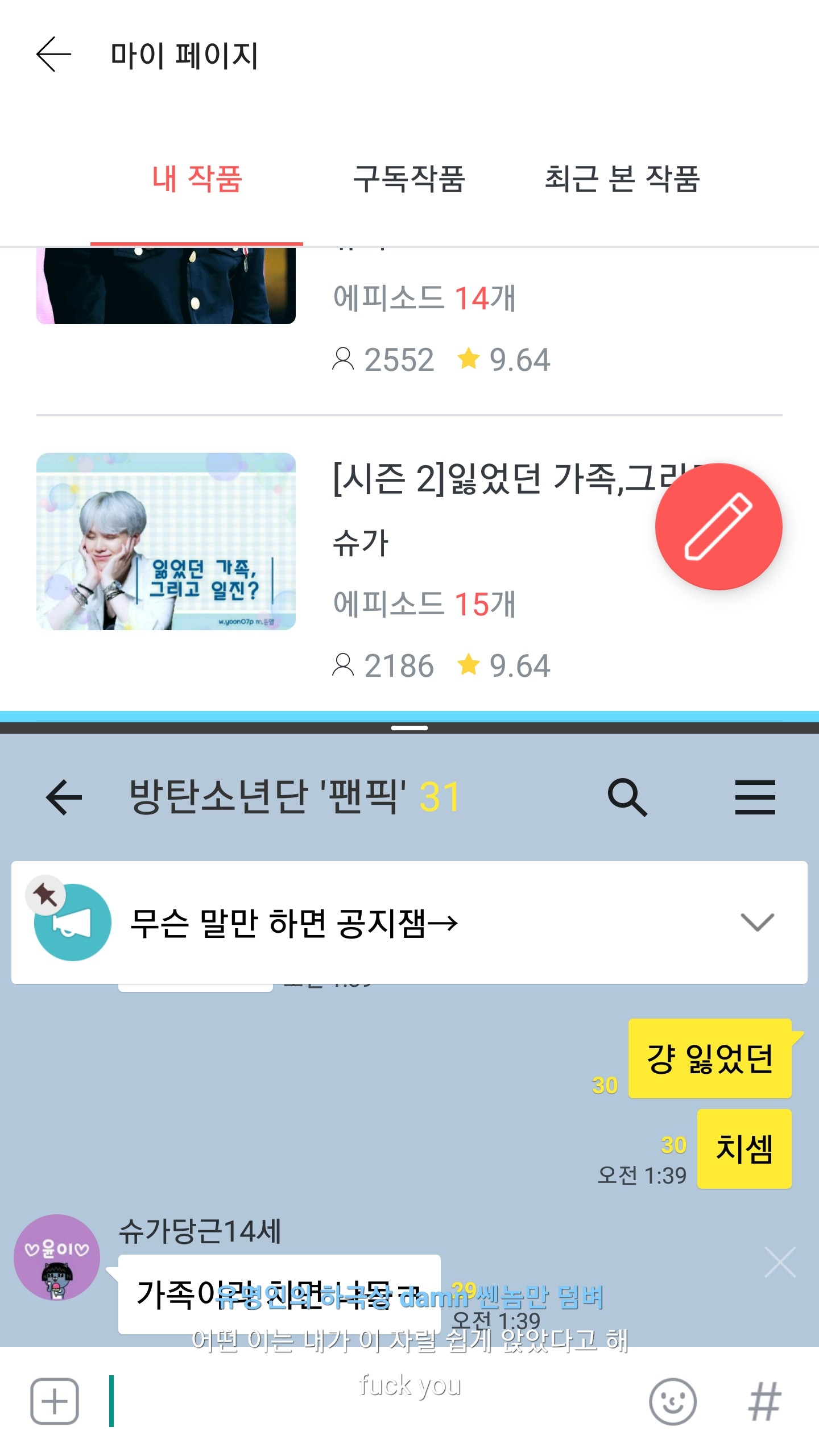
Task: Open the emoticon picker
Action: click(672, 1401)
